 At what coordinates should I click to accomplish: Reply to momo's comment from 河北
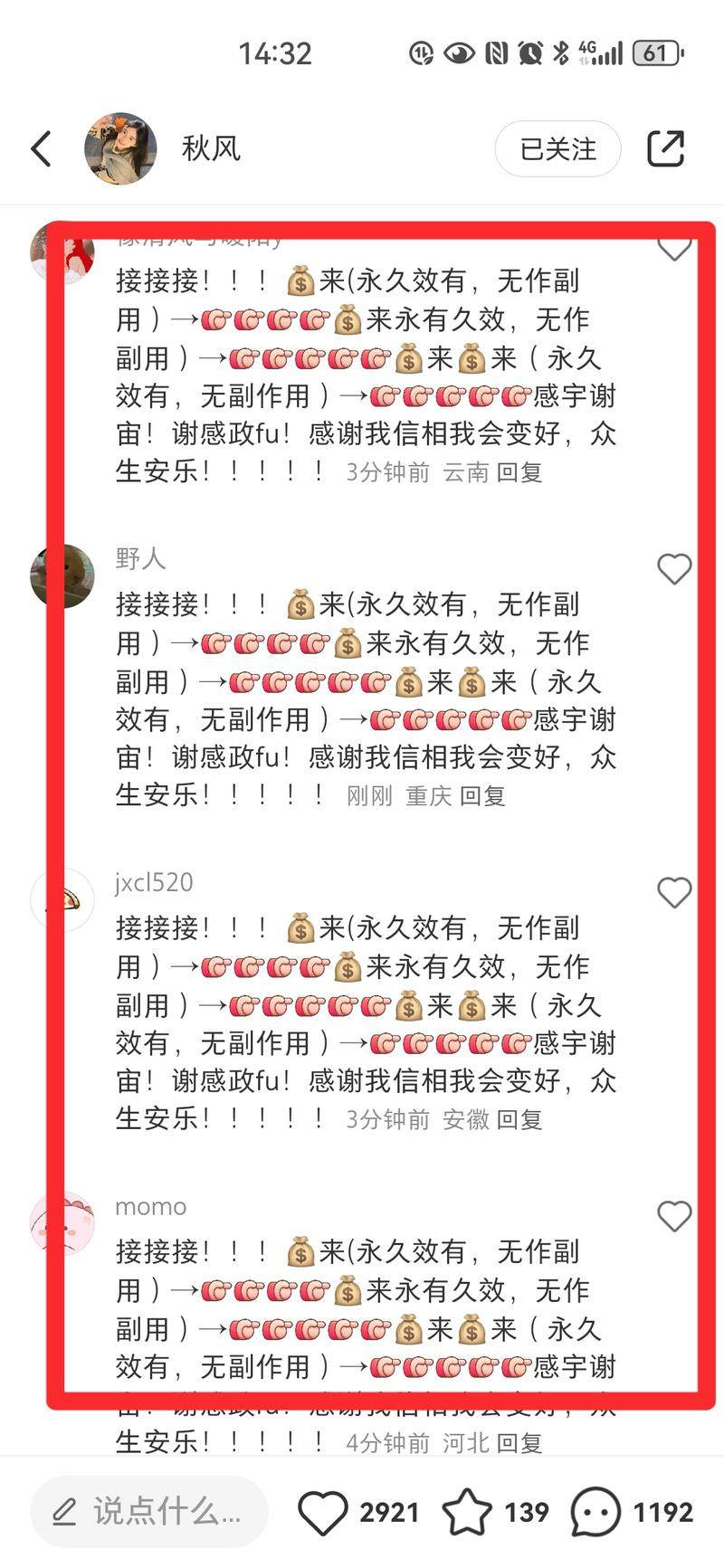click(x=519, y=1443)
